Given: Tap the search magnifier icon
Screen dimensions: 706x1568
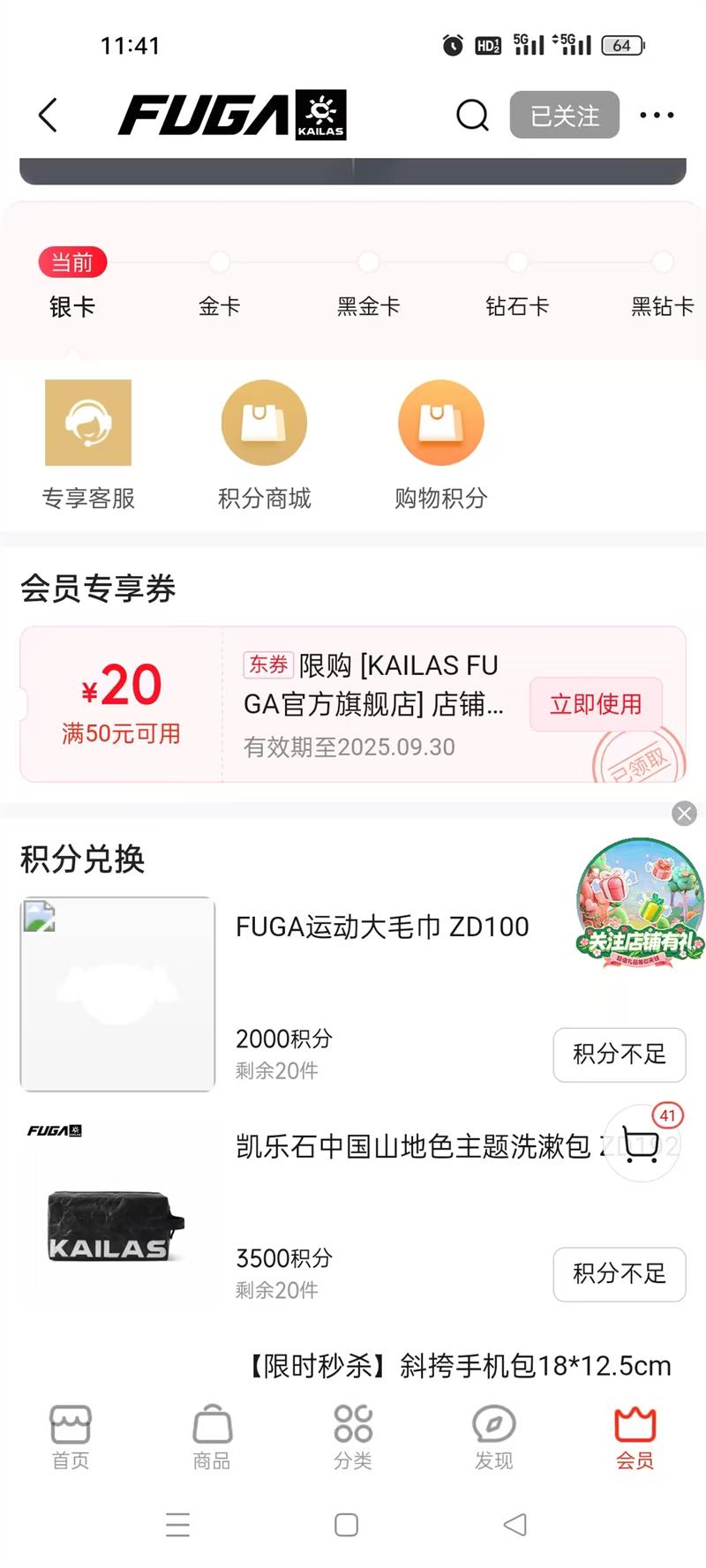Looking at the screenshot, I should click(473, 115).
